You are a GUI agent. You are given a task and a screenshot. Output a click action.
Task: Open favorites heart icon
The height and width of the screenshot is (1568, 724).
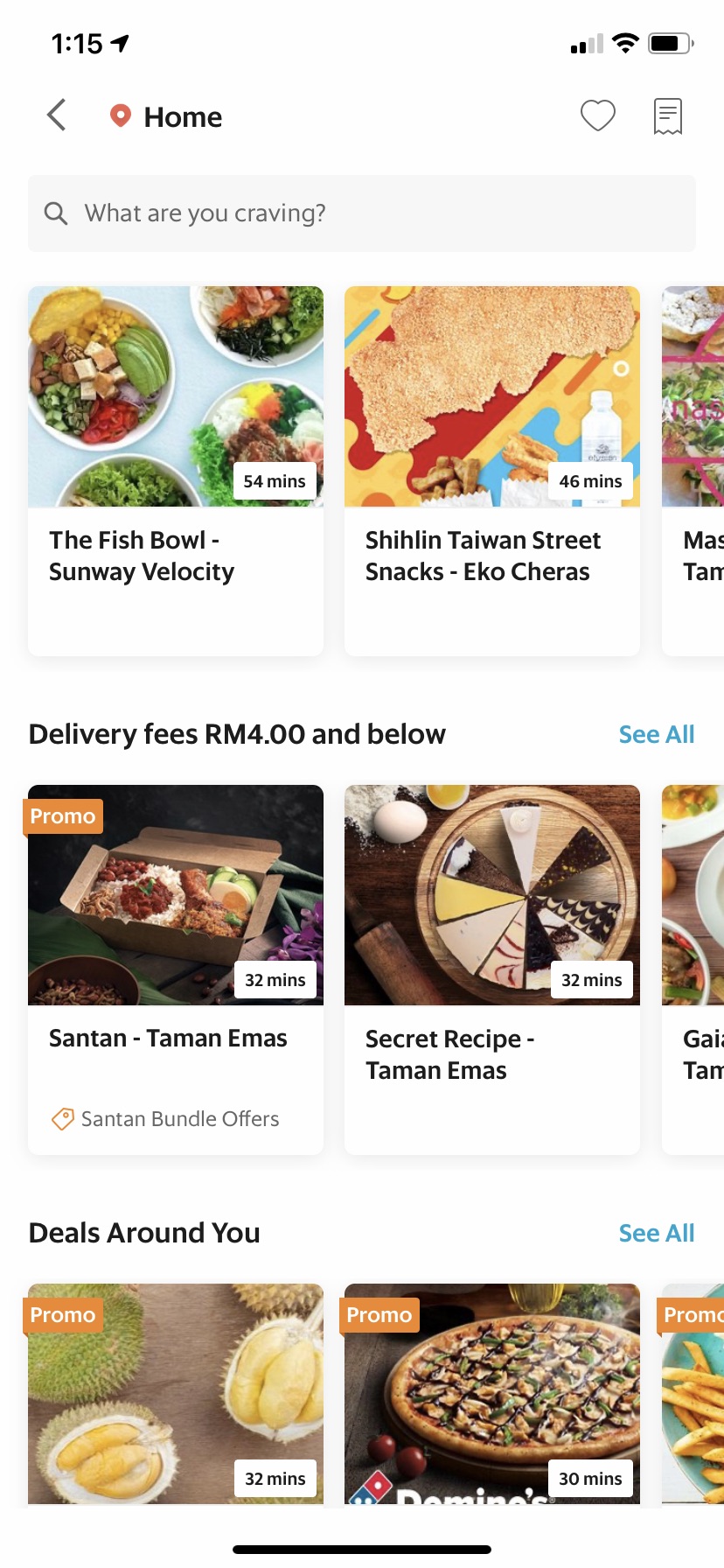[x=598, y=115]
